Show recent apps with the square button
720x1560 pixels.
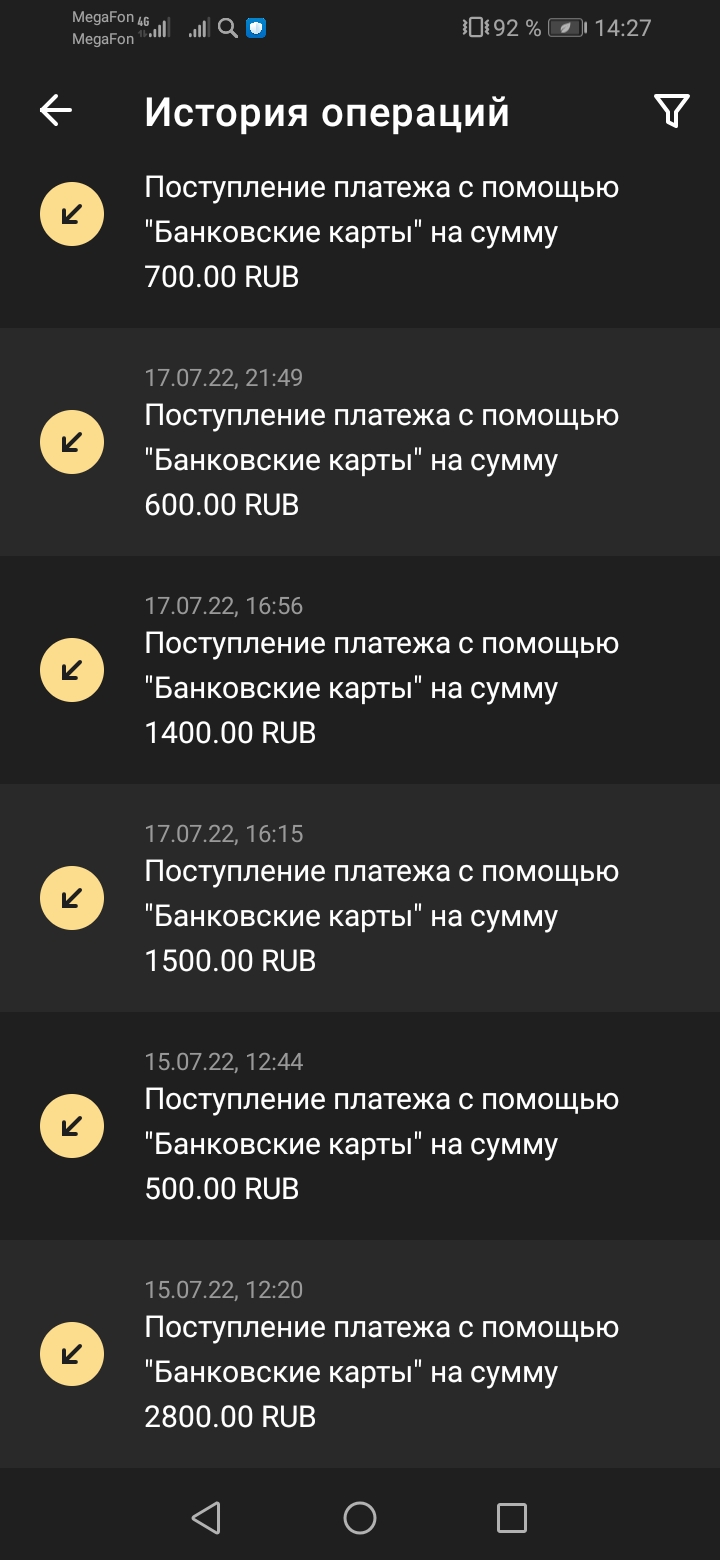tap(511, 1518)
